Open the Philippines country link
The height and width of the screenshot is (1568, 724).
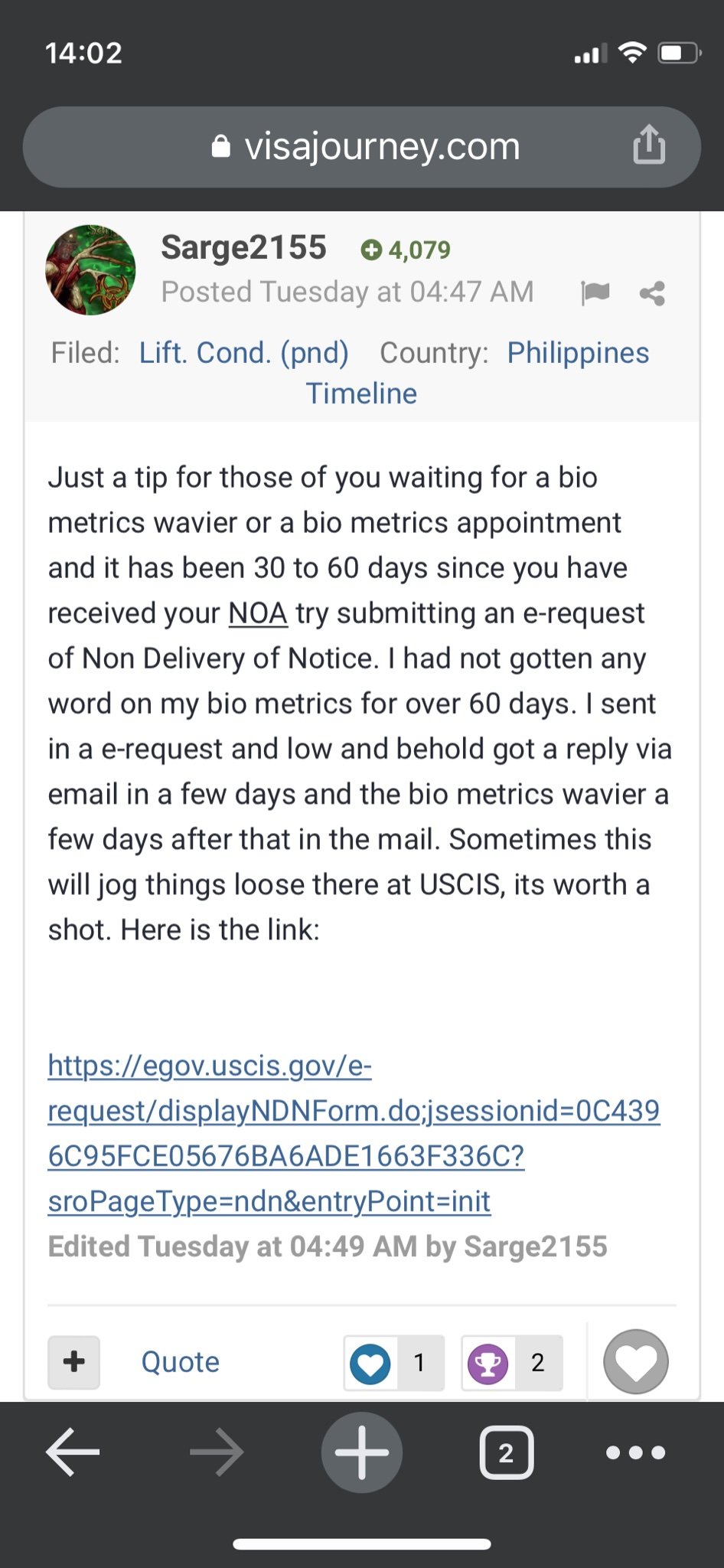[578, 353]
